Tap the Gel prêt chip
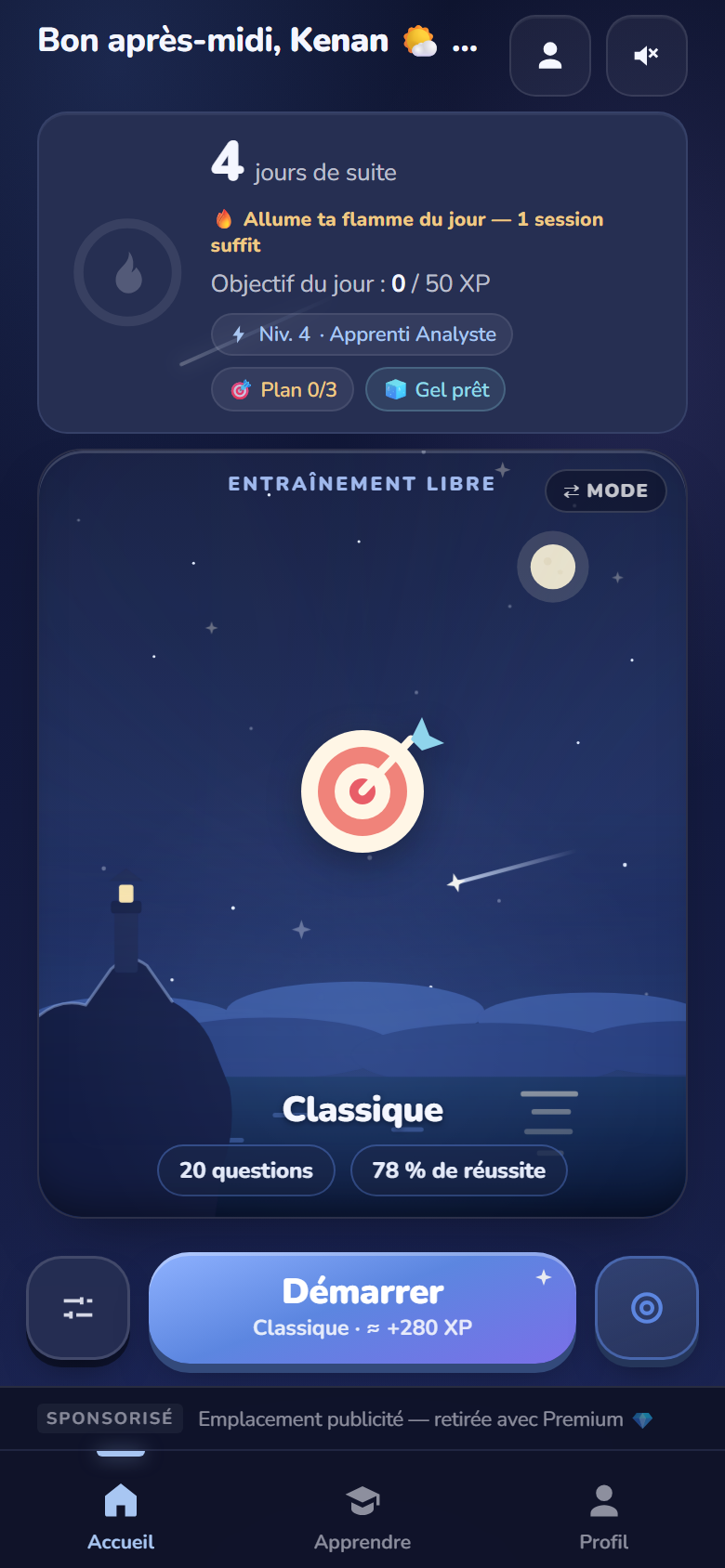This screenshot has width=725, height=1568. click(435, 389)
